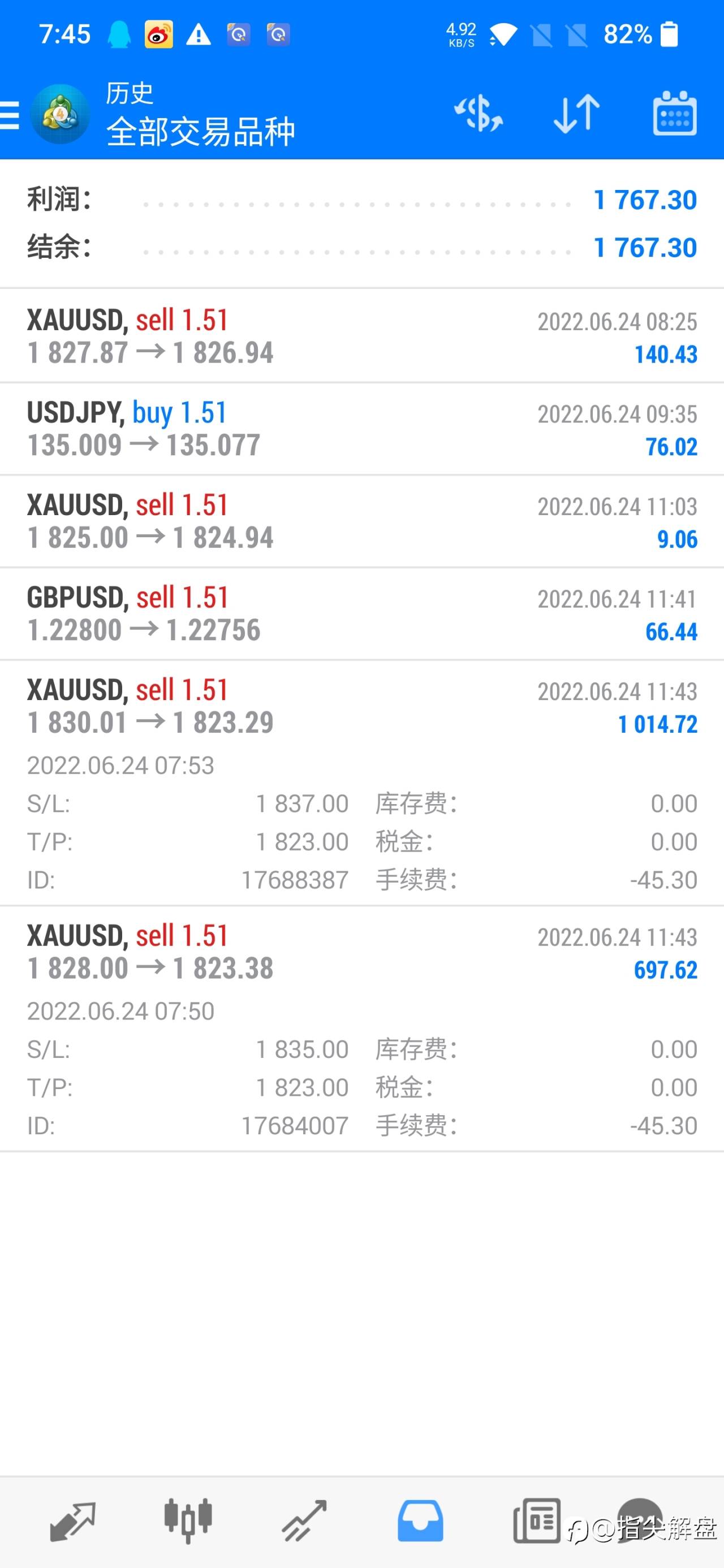This screenshot has width=724, height=1568.
Task: Tap the symbol filter dollar icon
Action: click(x=479, y=113)
